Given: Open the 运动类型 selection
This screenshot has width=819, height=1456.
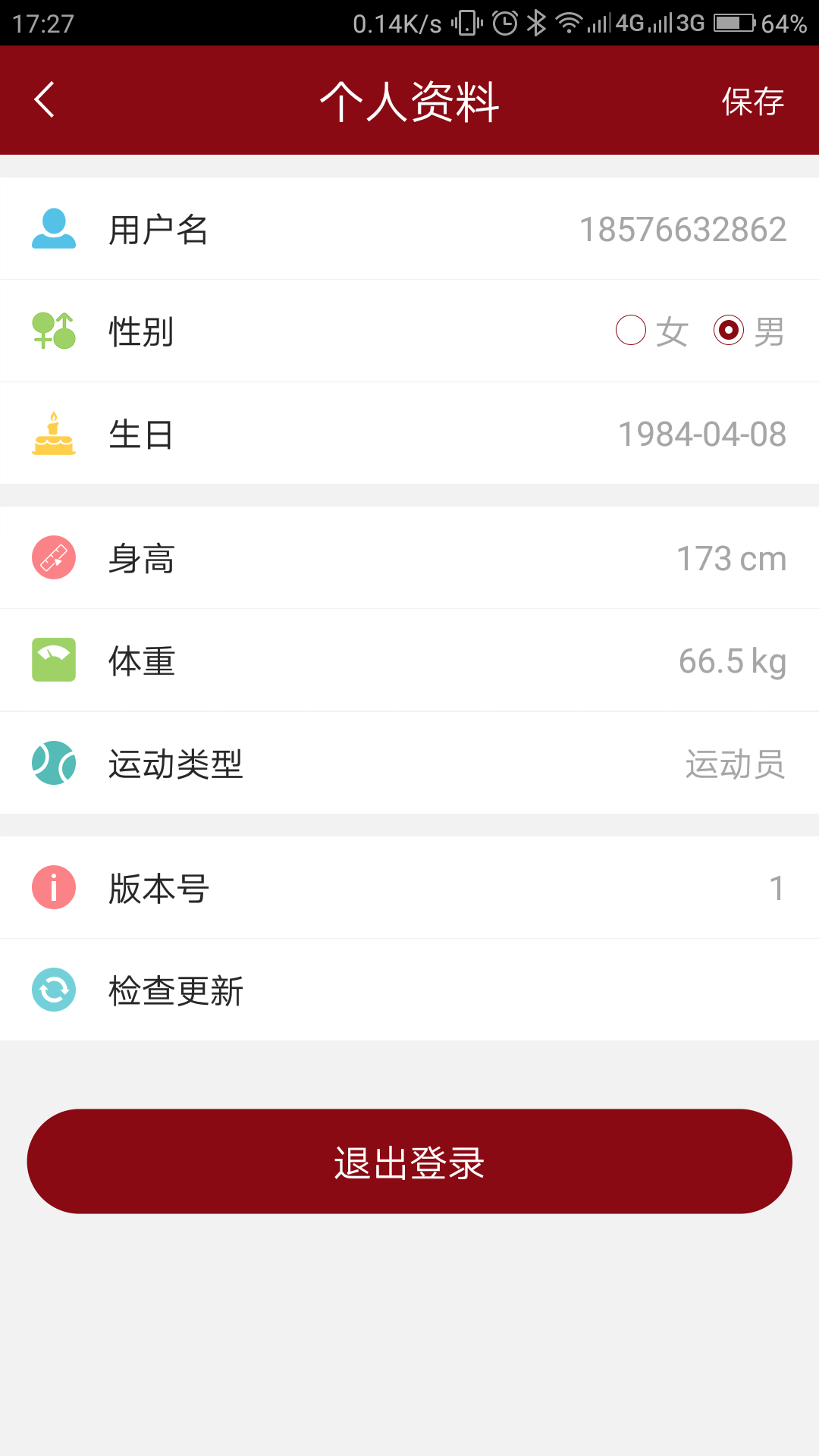Looking at the screenshot, I should (409, 764).
